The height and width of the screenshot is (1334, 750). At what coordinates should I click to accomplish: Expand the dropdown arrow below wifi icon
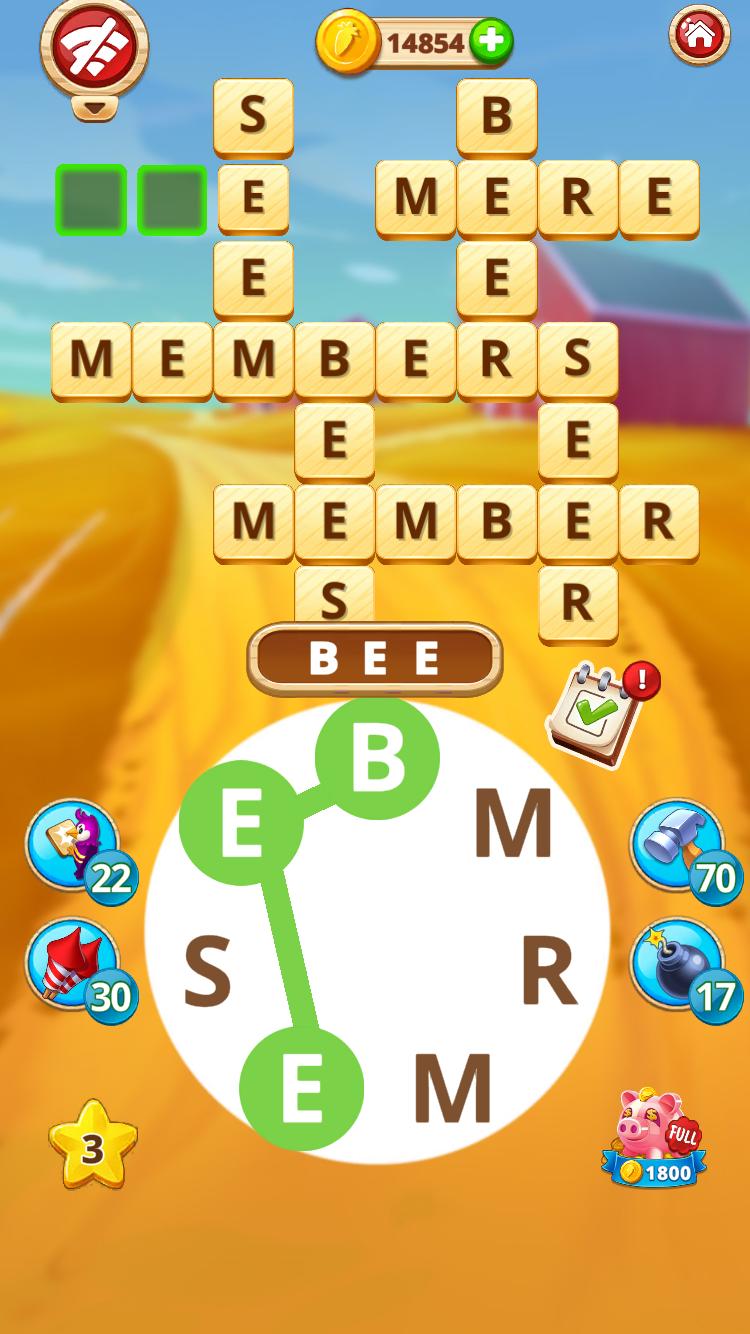pyautogui.click(x=93, y=108)
